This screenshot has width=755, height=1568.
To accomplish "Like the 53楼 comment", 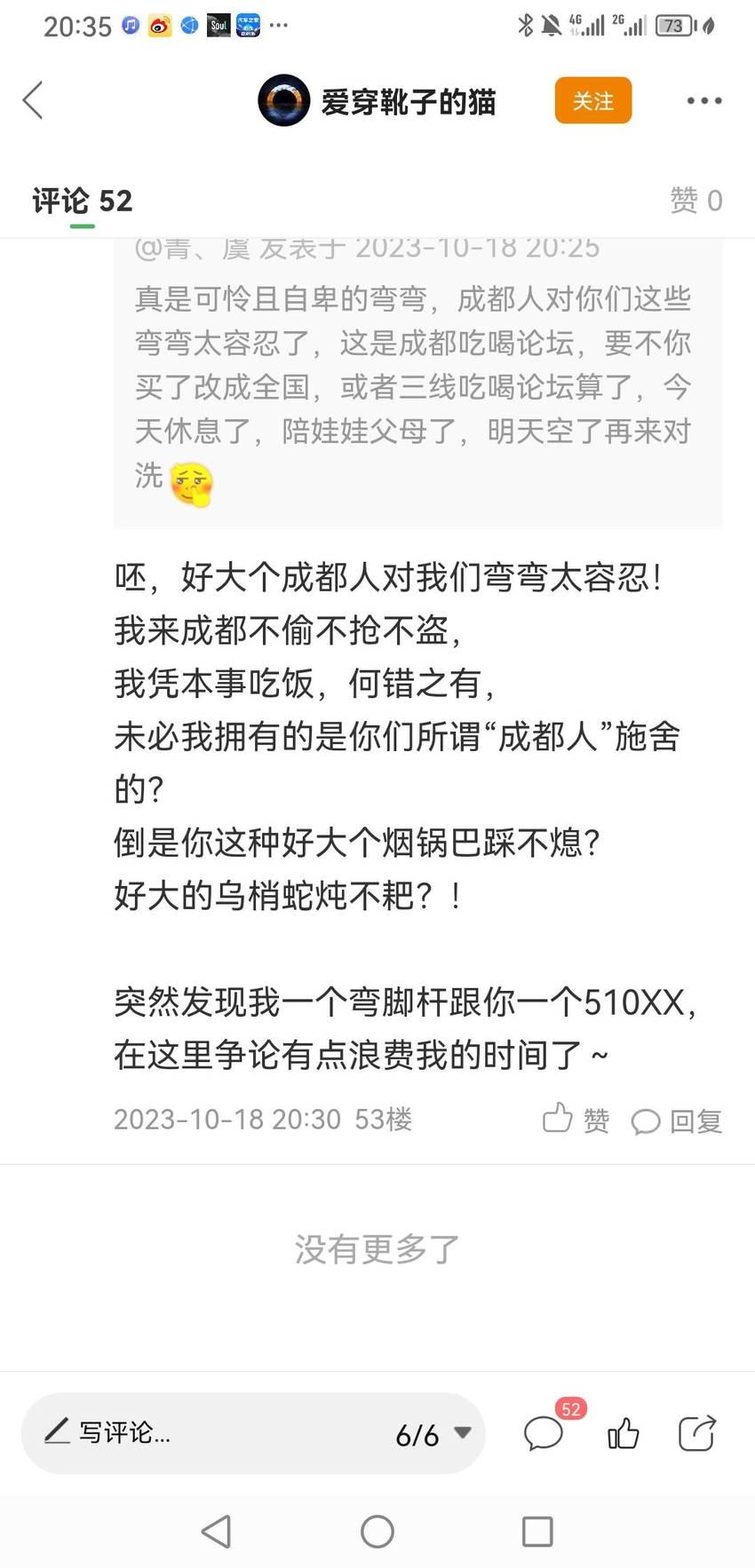I will click(x=576, y=1119).
